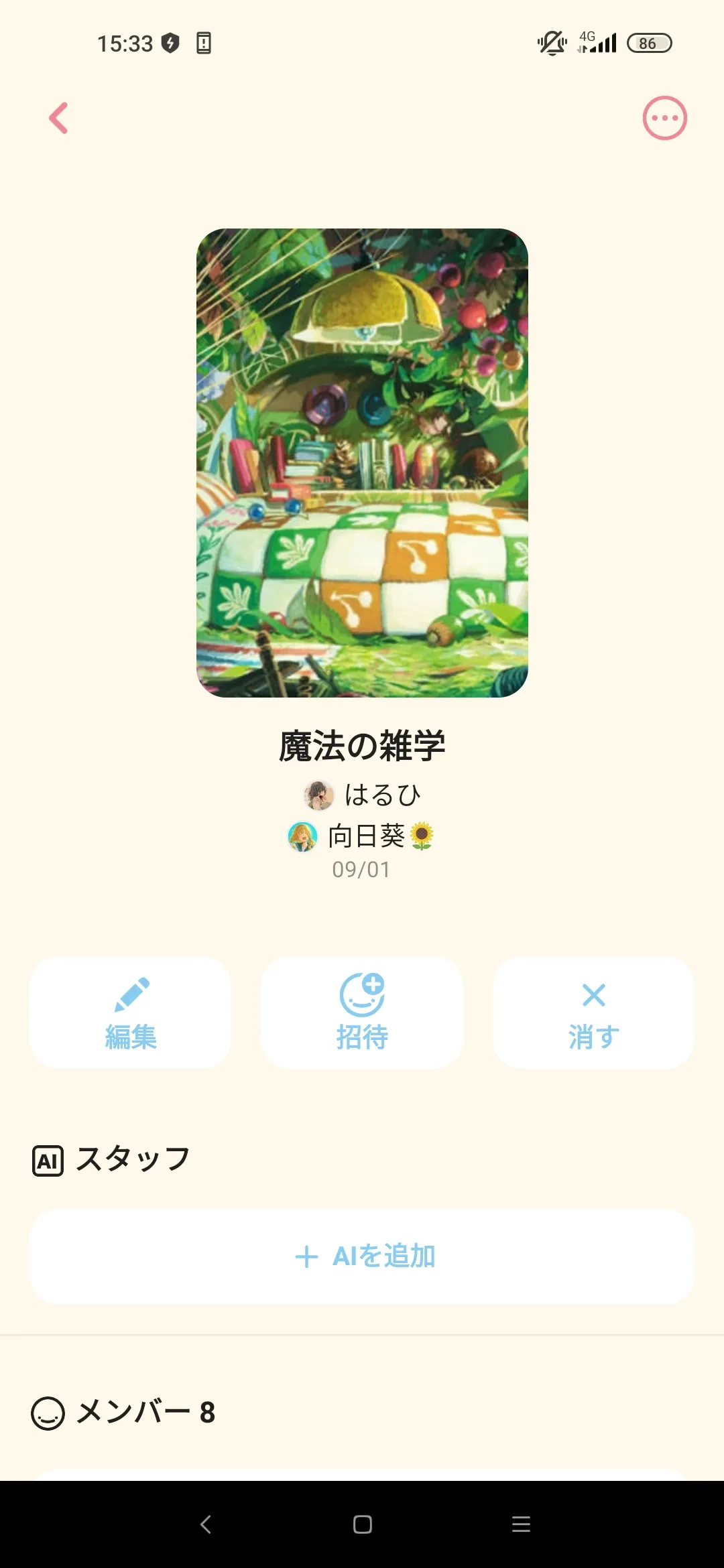Open the more options menu
The height and width of the screenshot is (1568, 724).
[x=664, y=118]
